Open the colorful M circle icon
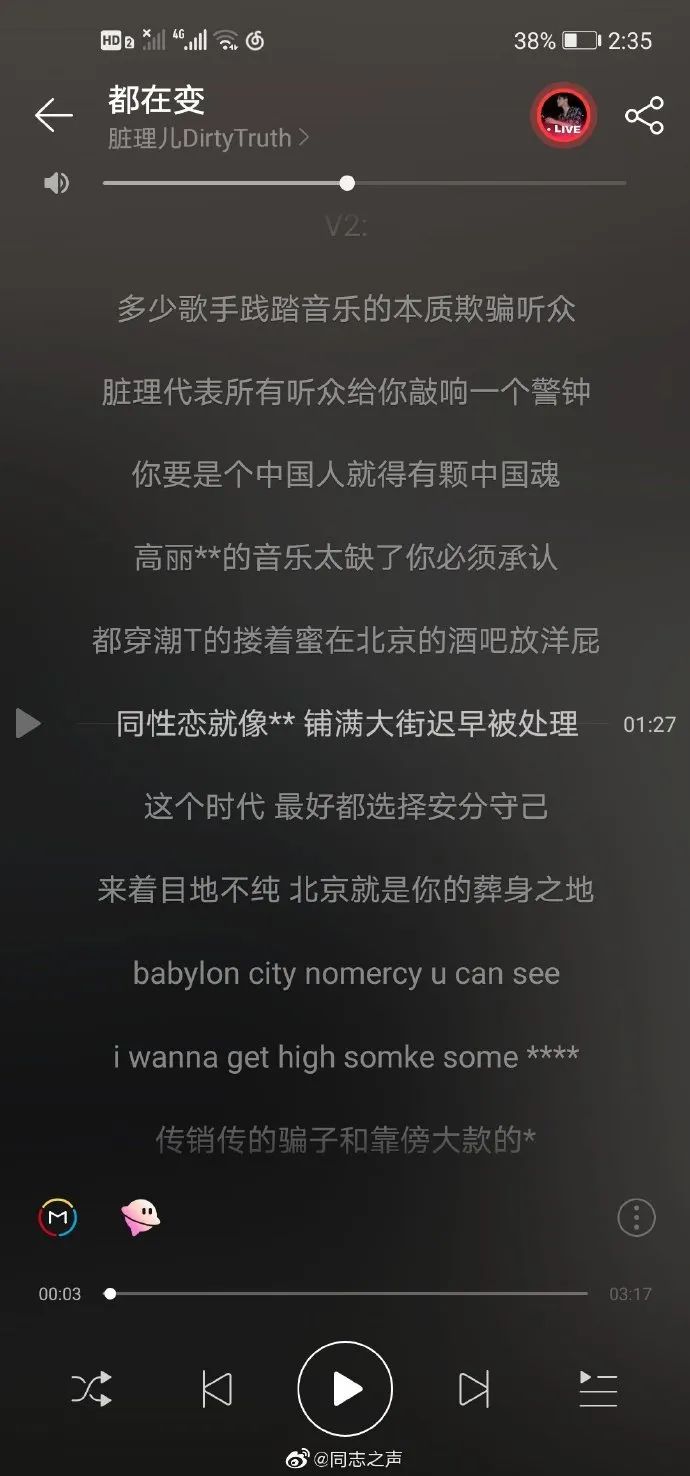Image resolution: width=690 pixels, height=1476 pixels. coord(58,1218)
